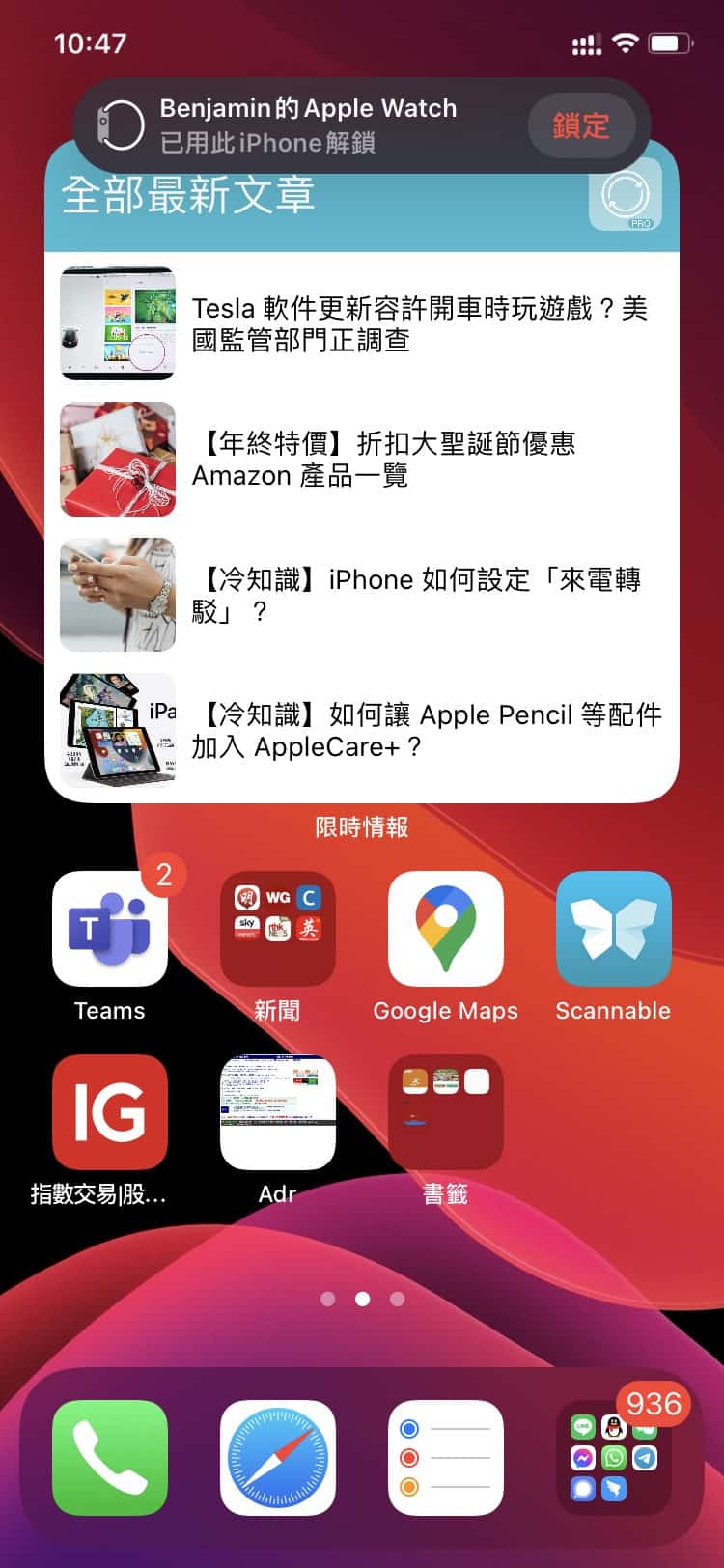Screen dimensions: 724x1568
Task: Open the messaging folder with 936 badge
Action: click(x=613, y=1458)
